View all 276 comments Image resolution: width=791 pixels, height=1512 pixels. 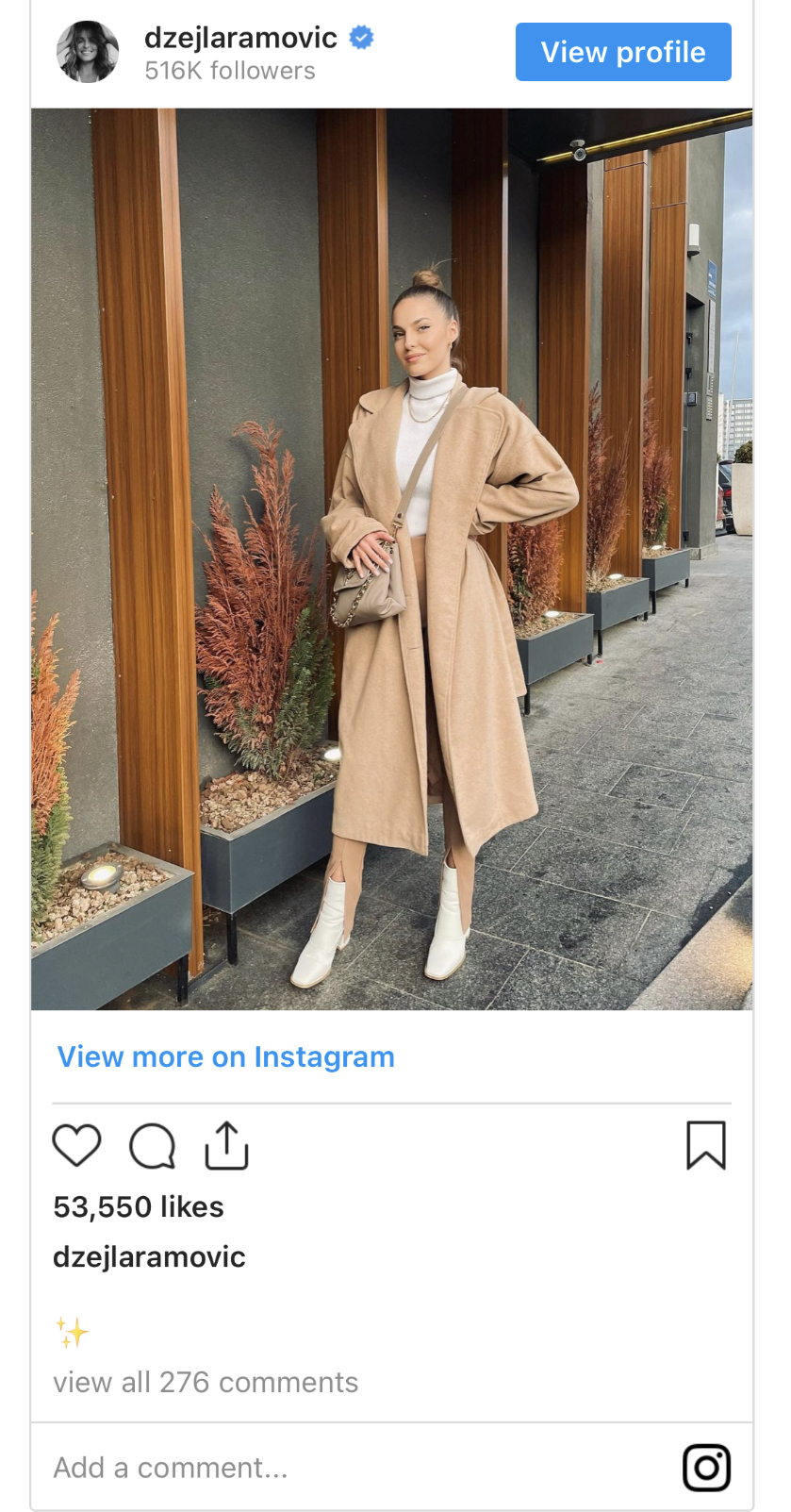point(206,1382)
